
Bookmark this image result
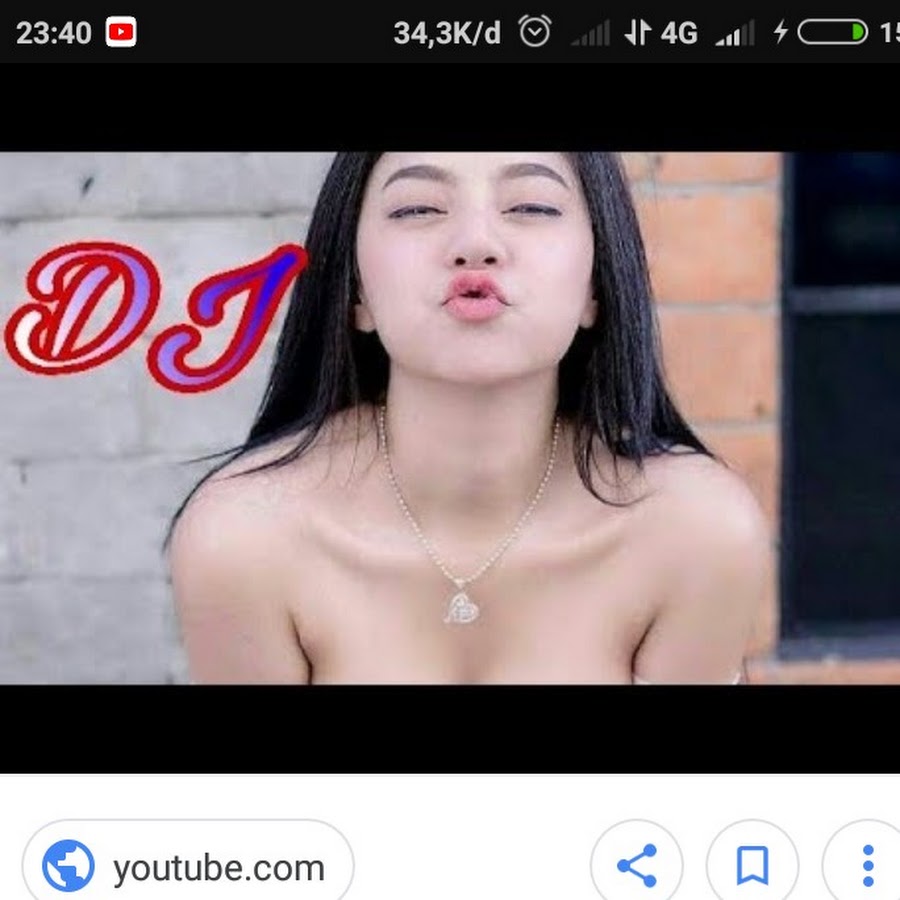752,866
